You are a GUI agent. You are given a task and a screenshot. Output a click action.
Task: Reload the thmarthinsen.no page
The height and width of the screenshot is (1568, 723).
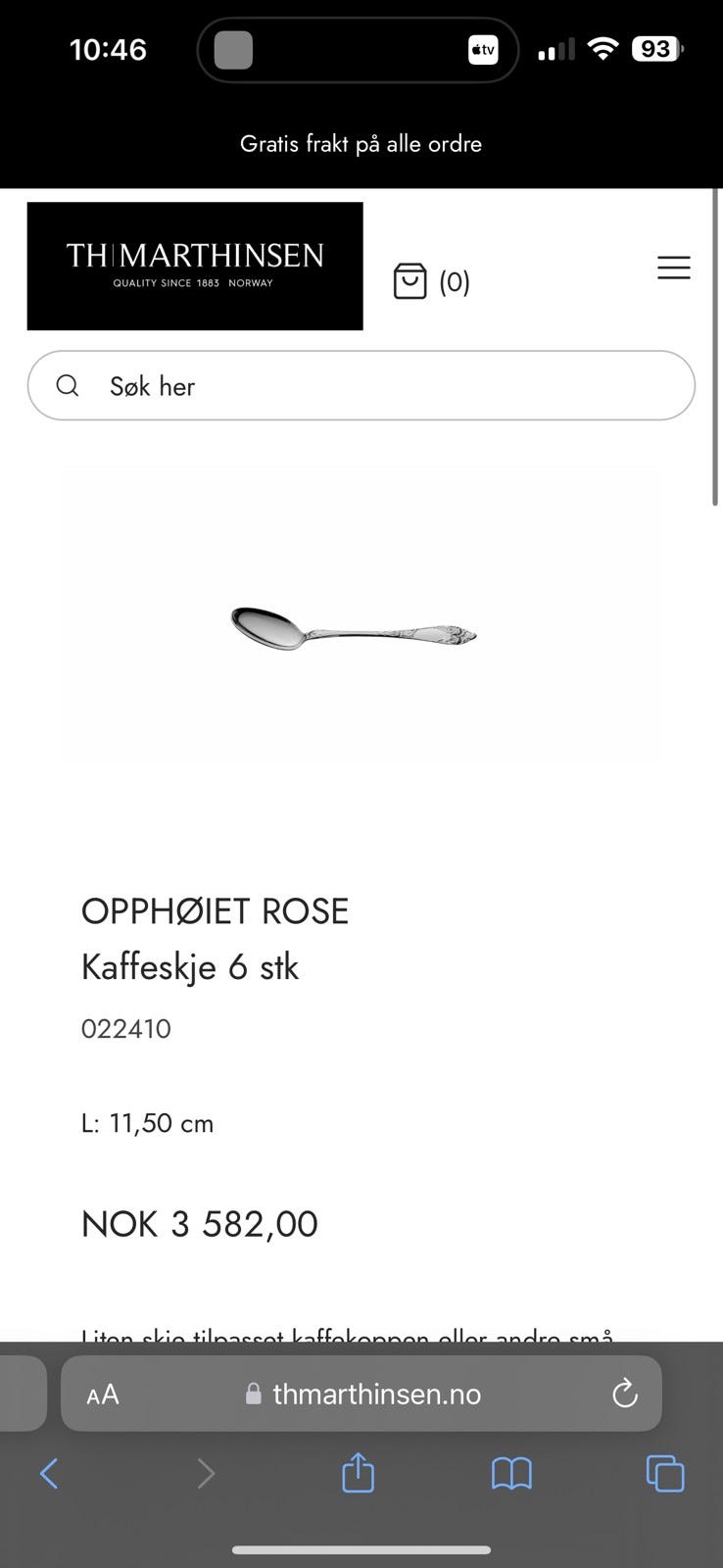click(x=624, y=1393)
